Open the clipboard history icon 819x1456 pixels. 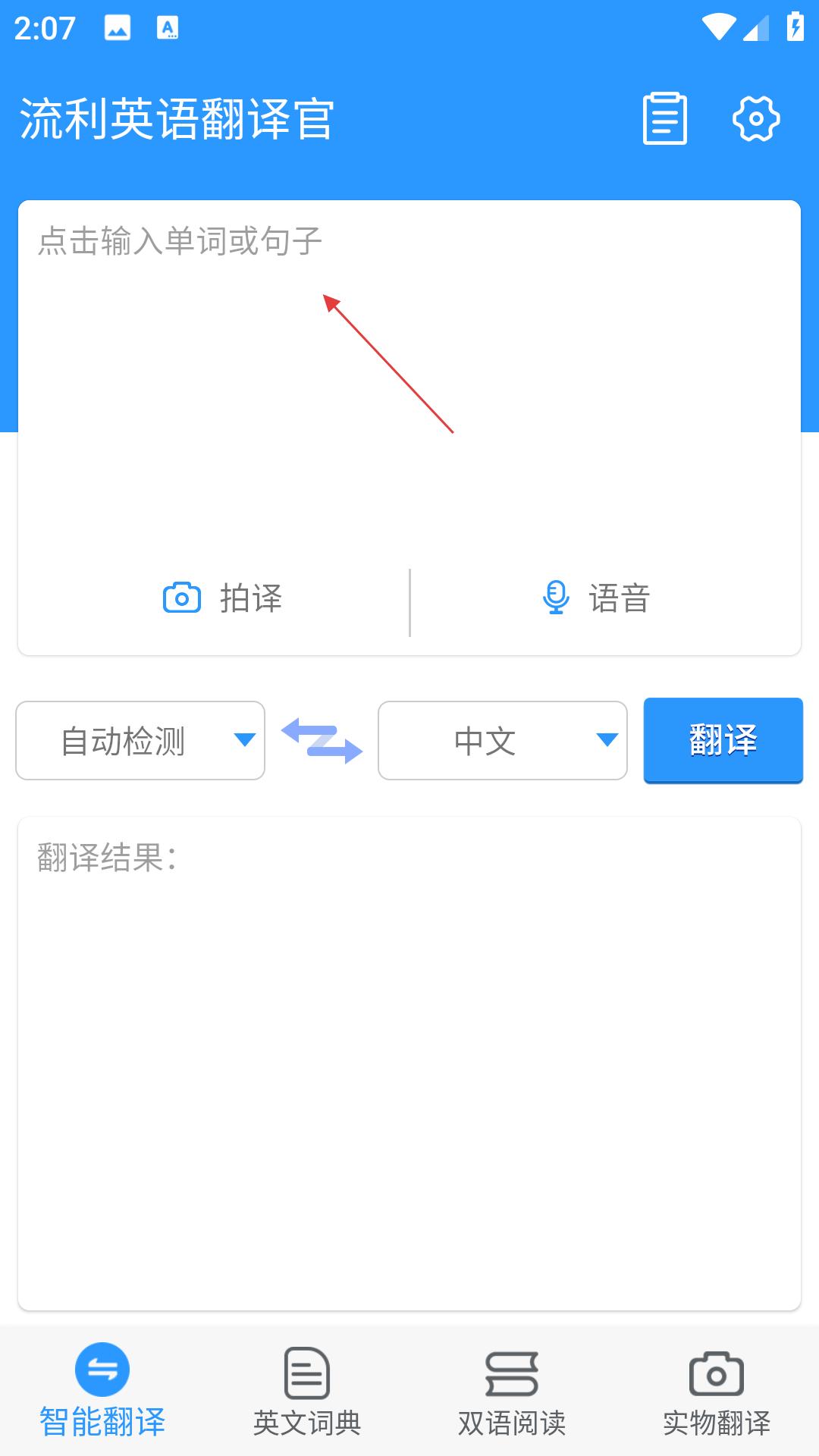[664, 118]
